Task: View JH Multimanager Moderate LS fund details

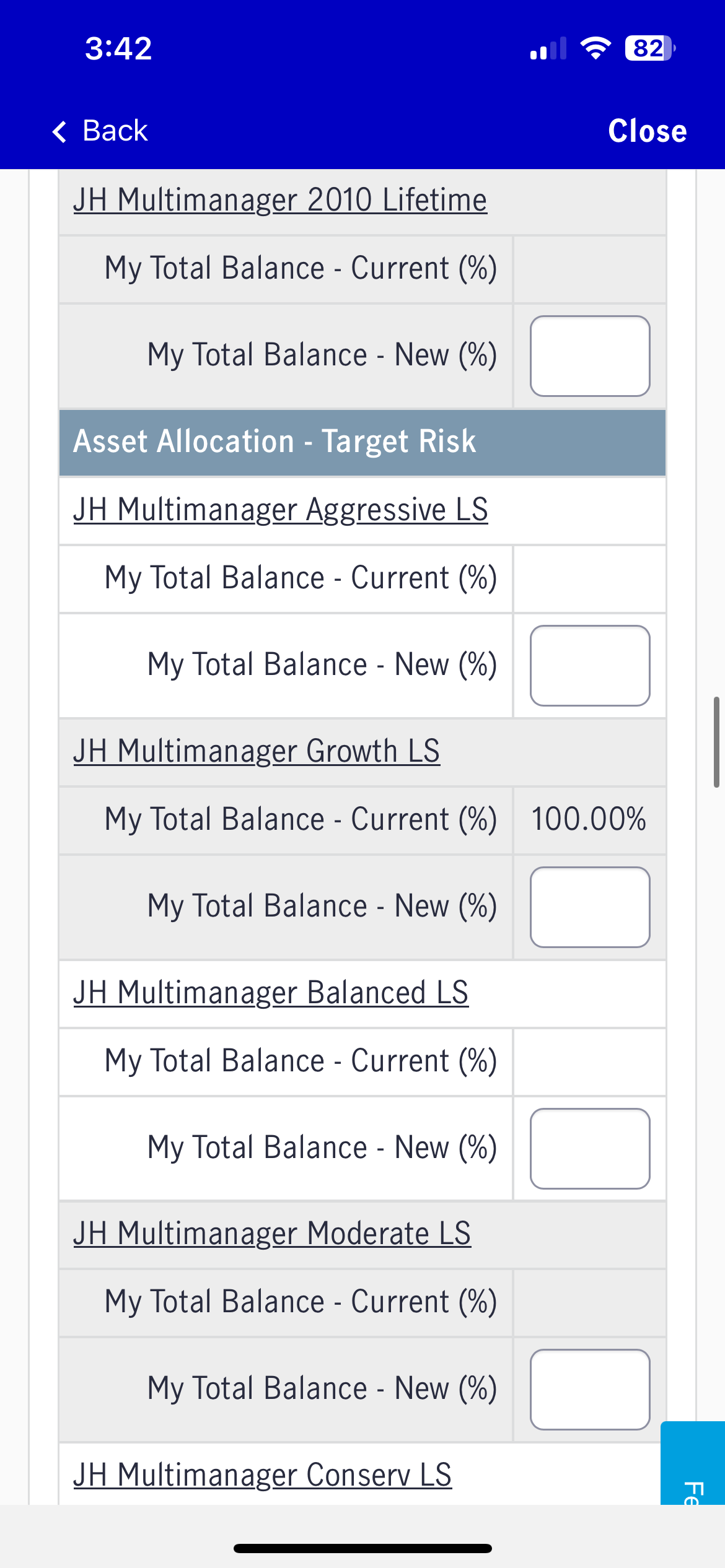Action: [272, 1234]
